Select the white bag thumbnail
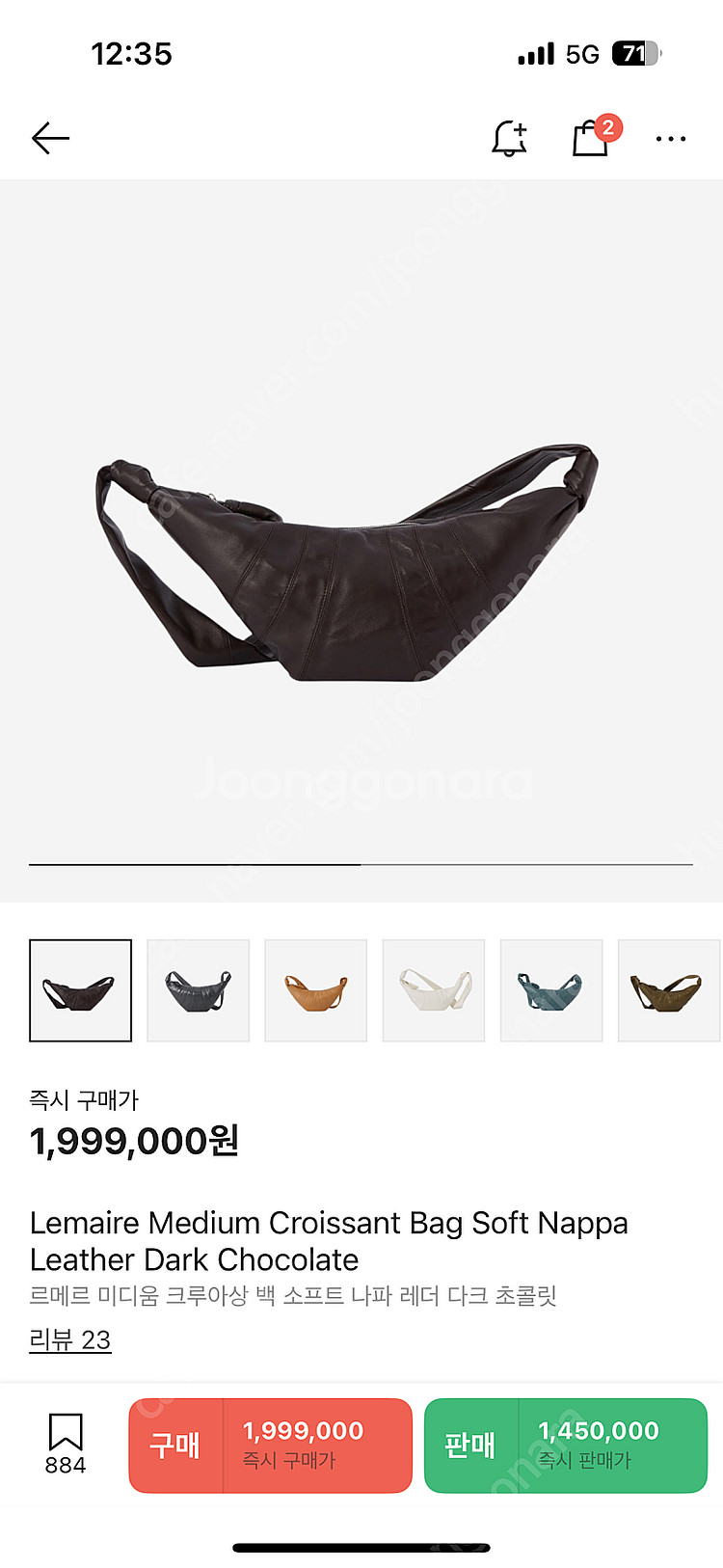 (x=434, y=990)
